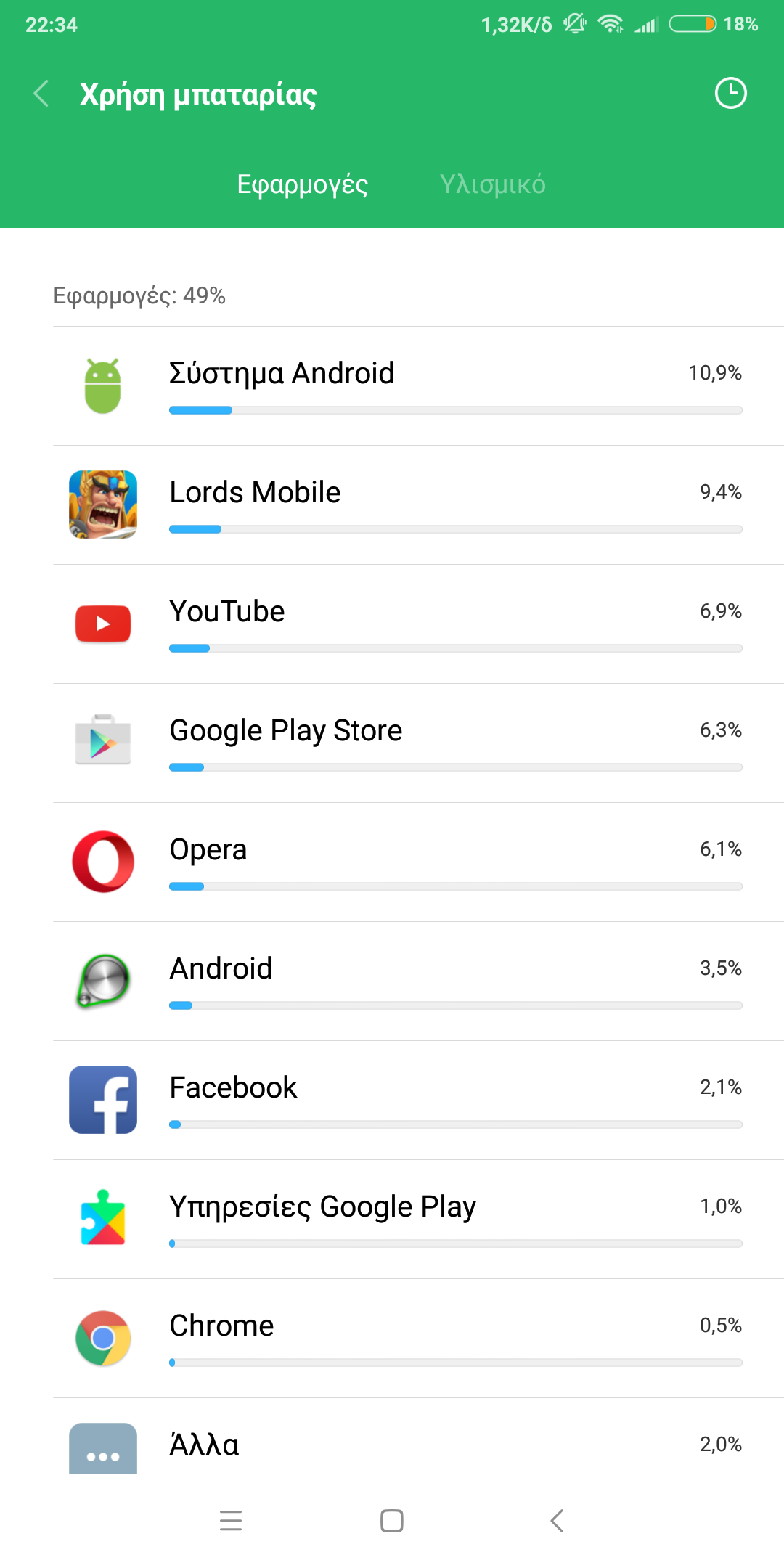
Task: Select the Εφαρμογές tab
Action: click(x=302, y=184)
